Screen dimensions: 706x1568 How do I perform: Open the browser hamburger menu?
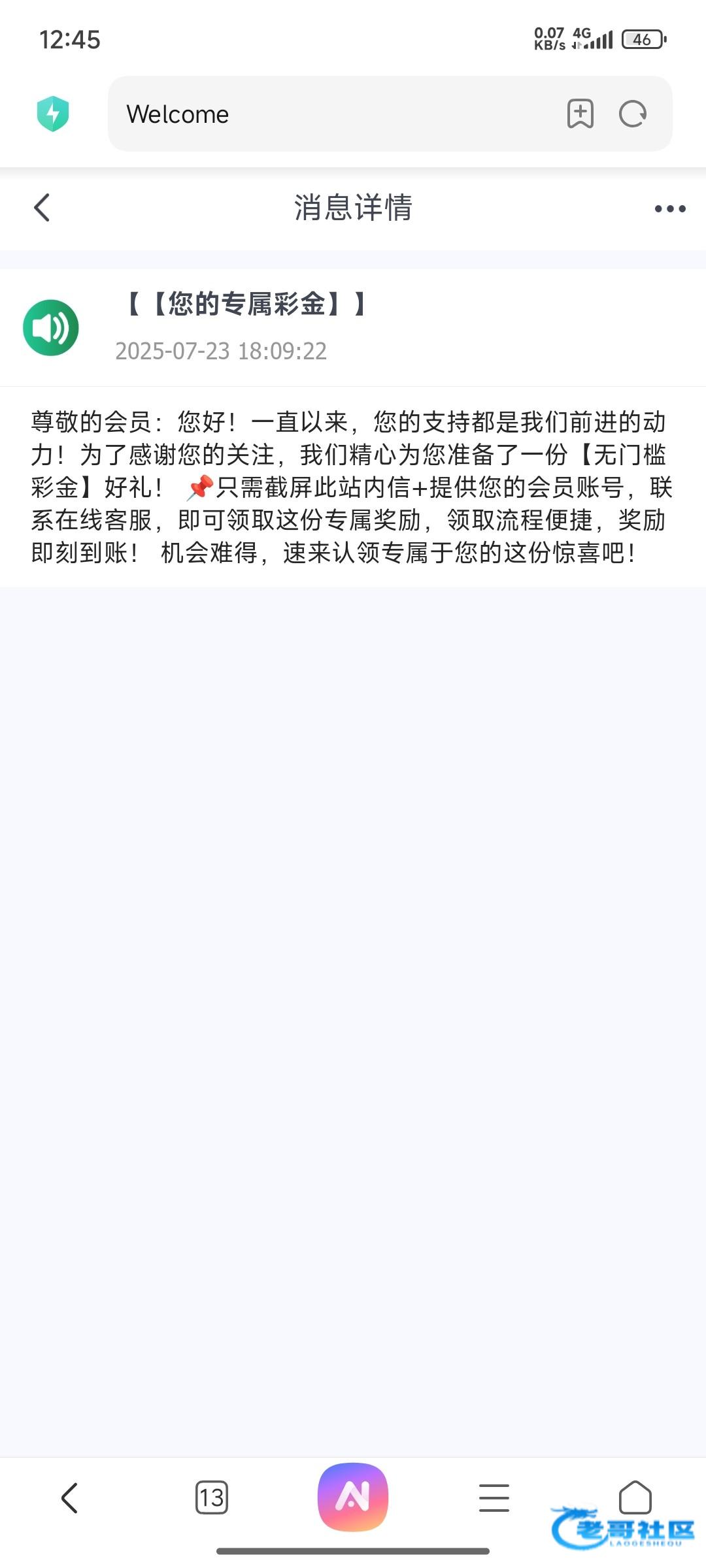(494, 1497)
